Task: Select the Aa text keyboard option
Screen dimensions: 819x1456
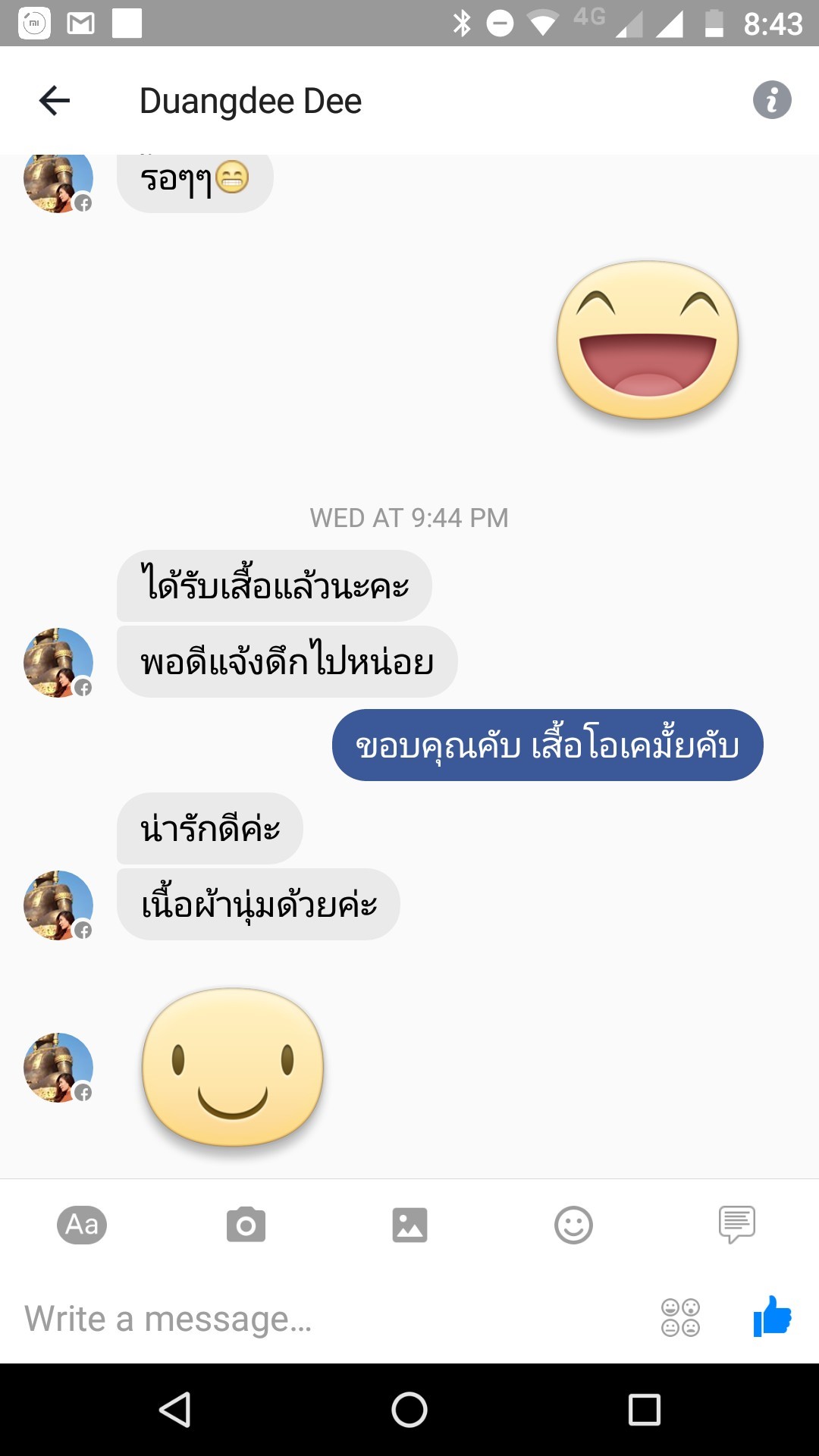Action: (82, 1225)
